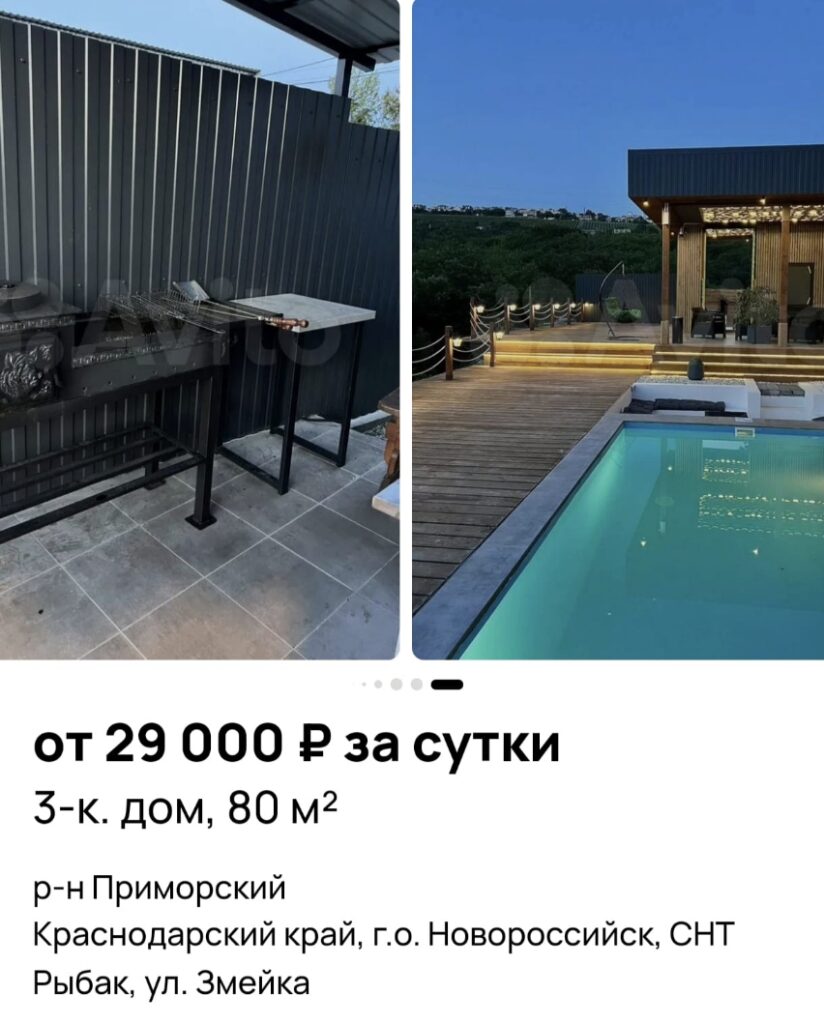Open the barbecue grill photo

200,330
